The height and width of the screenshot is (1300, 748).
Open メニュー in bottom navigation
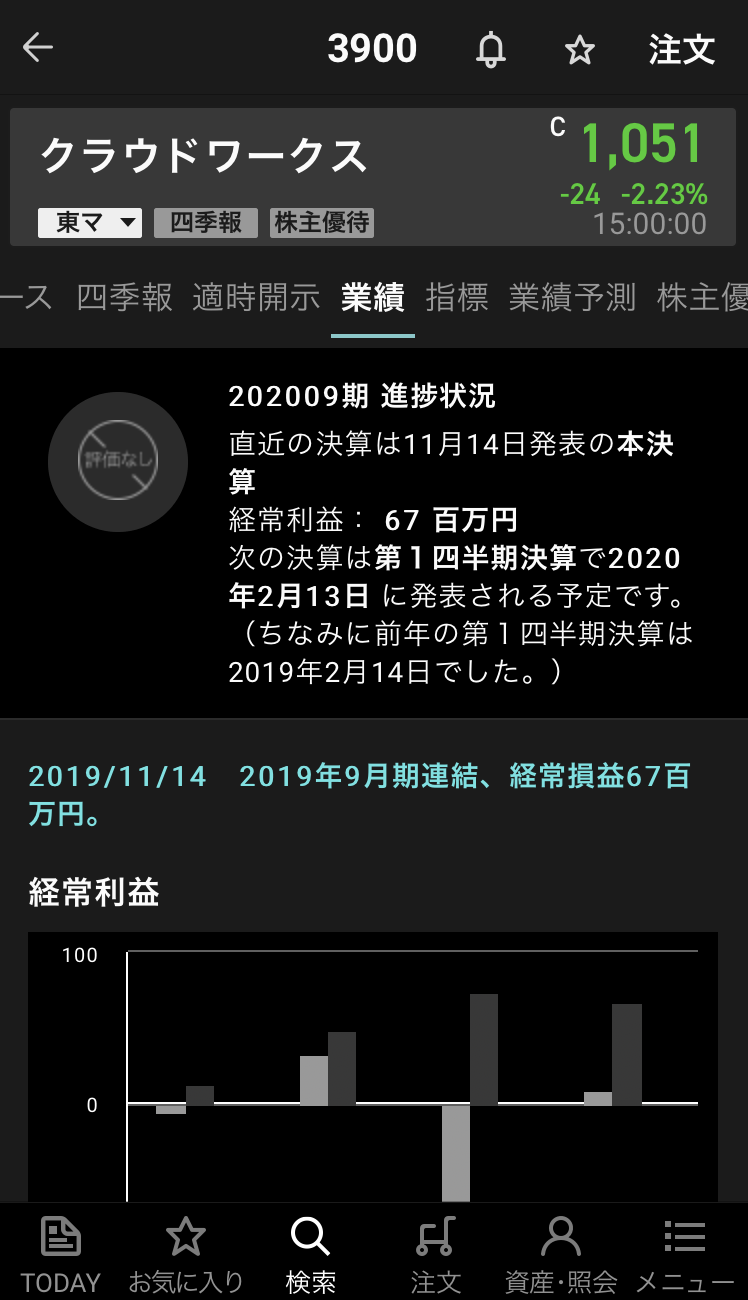[685, 1253]
